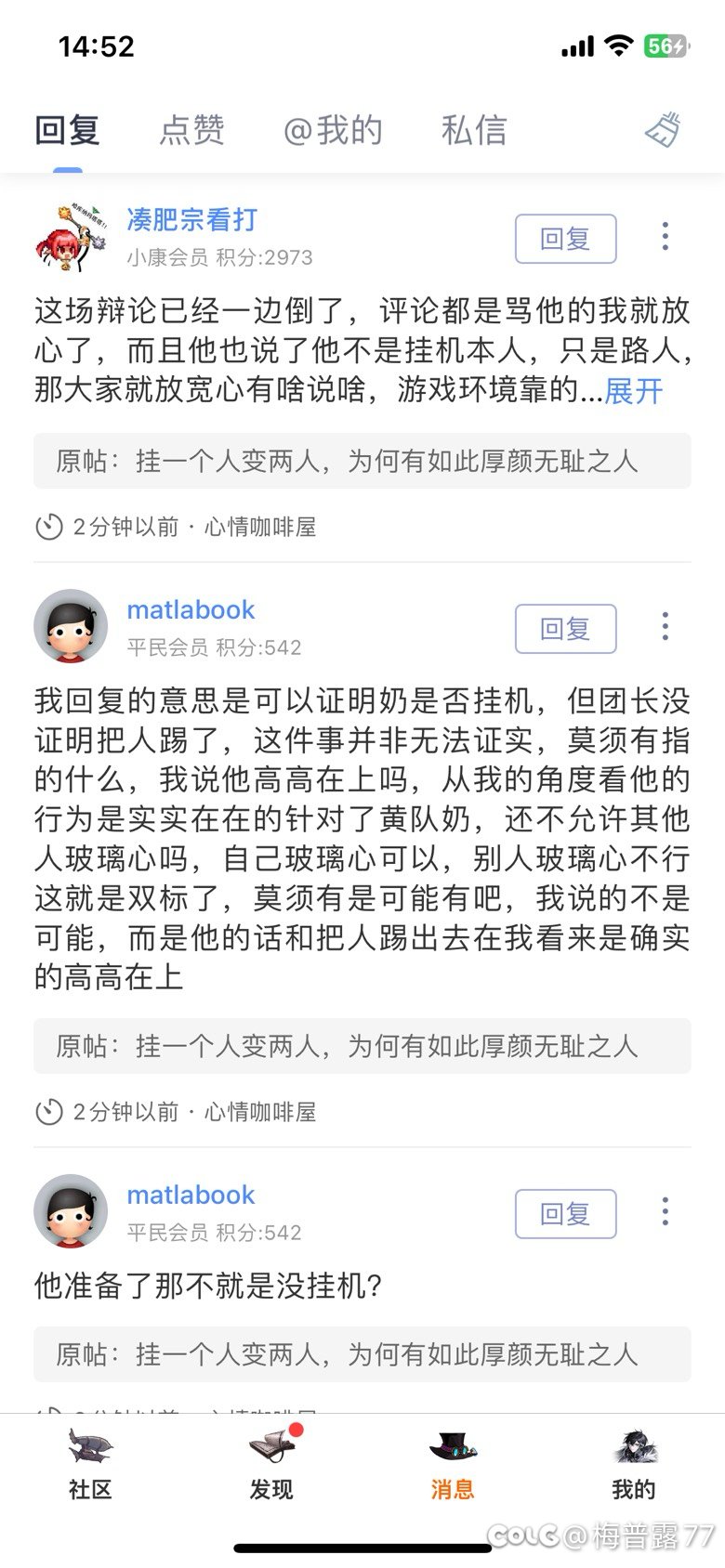Open 凑肥宗看打's profile avatar

[71, 238]
